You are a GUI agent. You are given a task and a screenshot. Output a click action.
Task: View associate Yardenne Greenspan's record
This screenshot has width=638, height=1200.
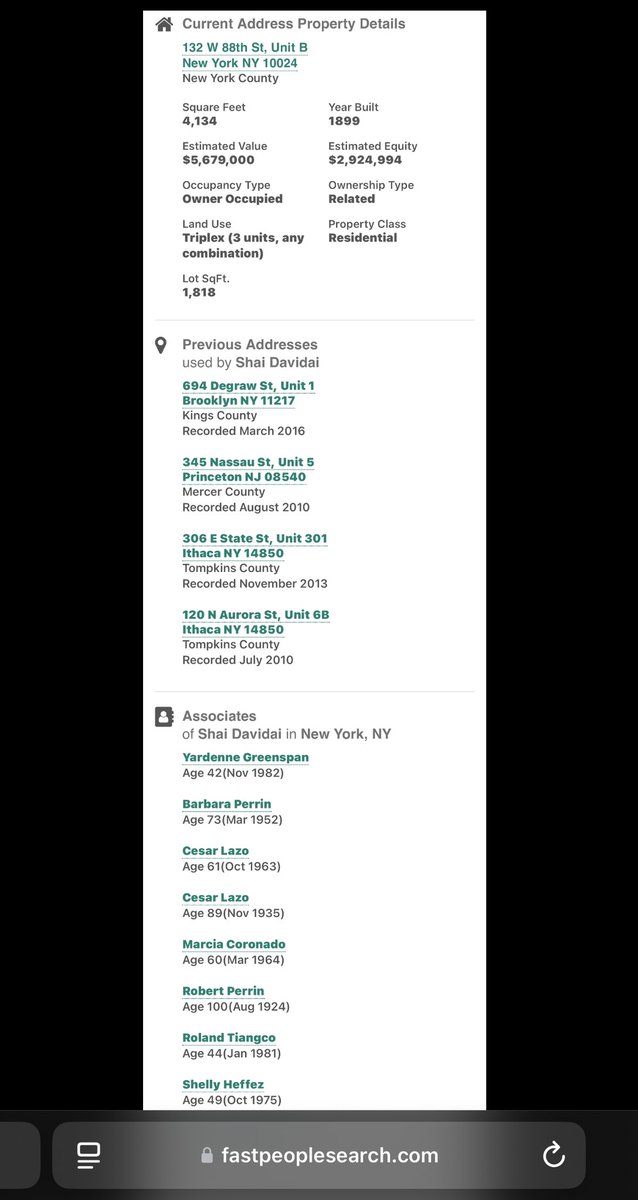coord(245,757)
